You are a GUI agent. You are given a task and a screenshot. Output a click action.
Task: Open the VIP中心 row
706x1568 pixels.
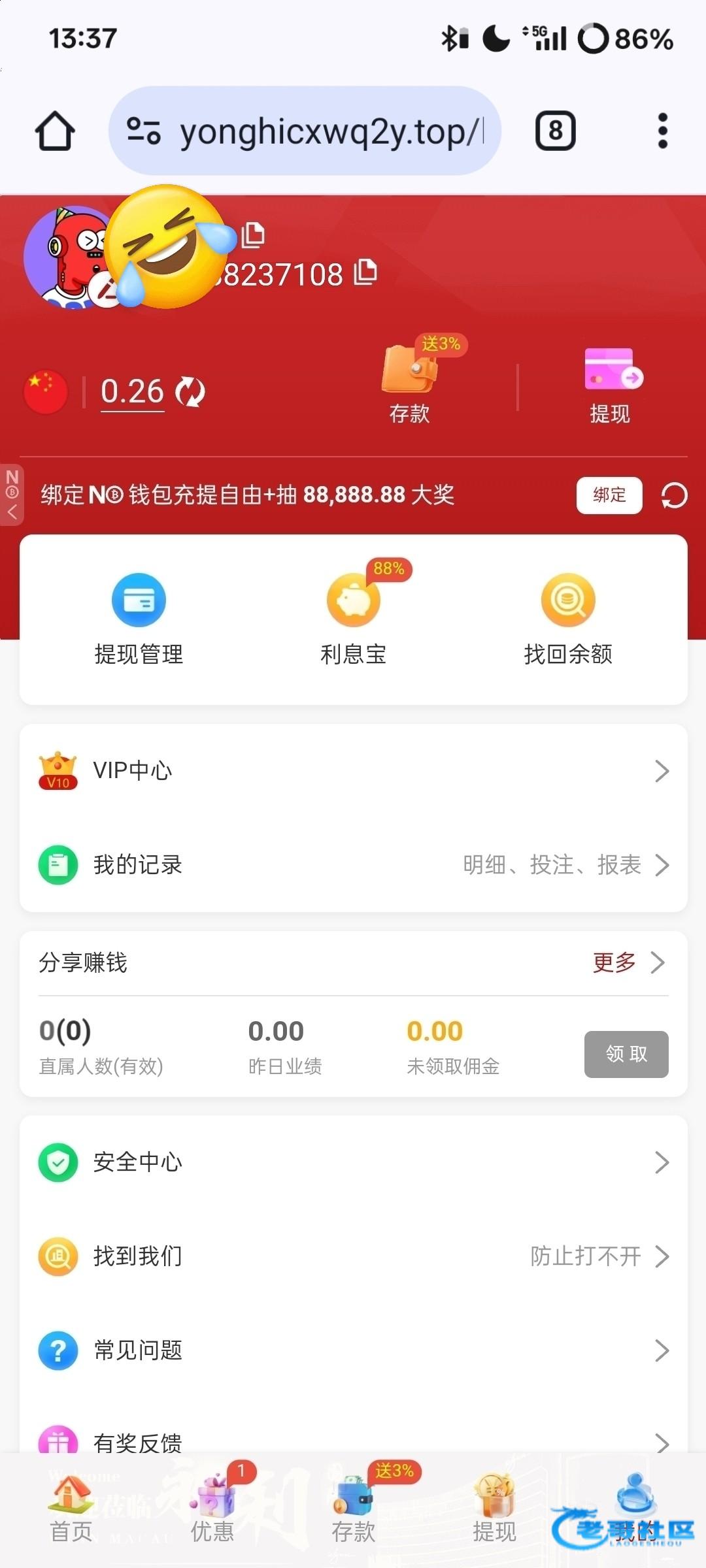pos(353,771)
